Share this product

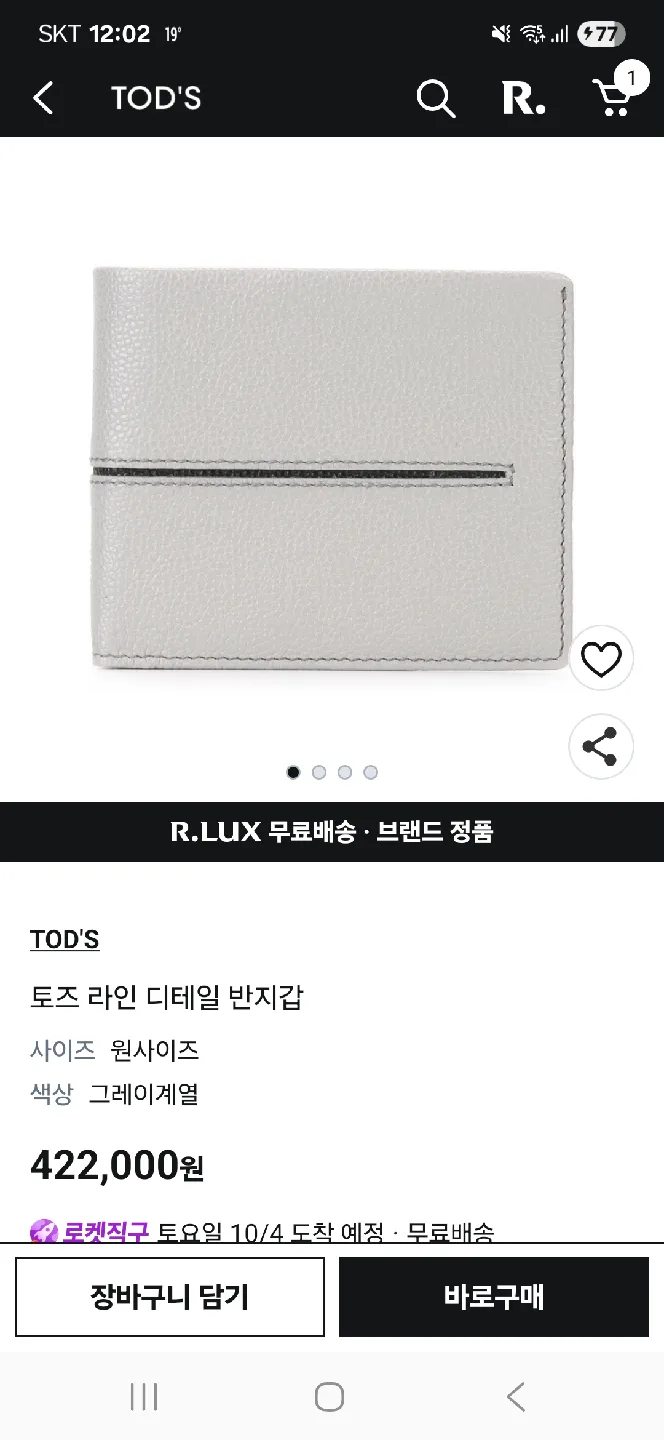600,747
